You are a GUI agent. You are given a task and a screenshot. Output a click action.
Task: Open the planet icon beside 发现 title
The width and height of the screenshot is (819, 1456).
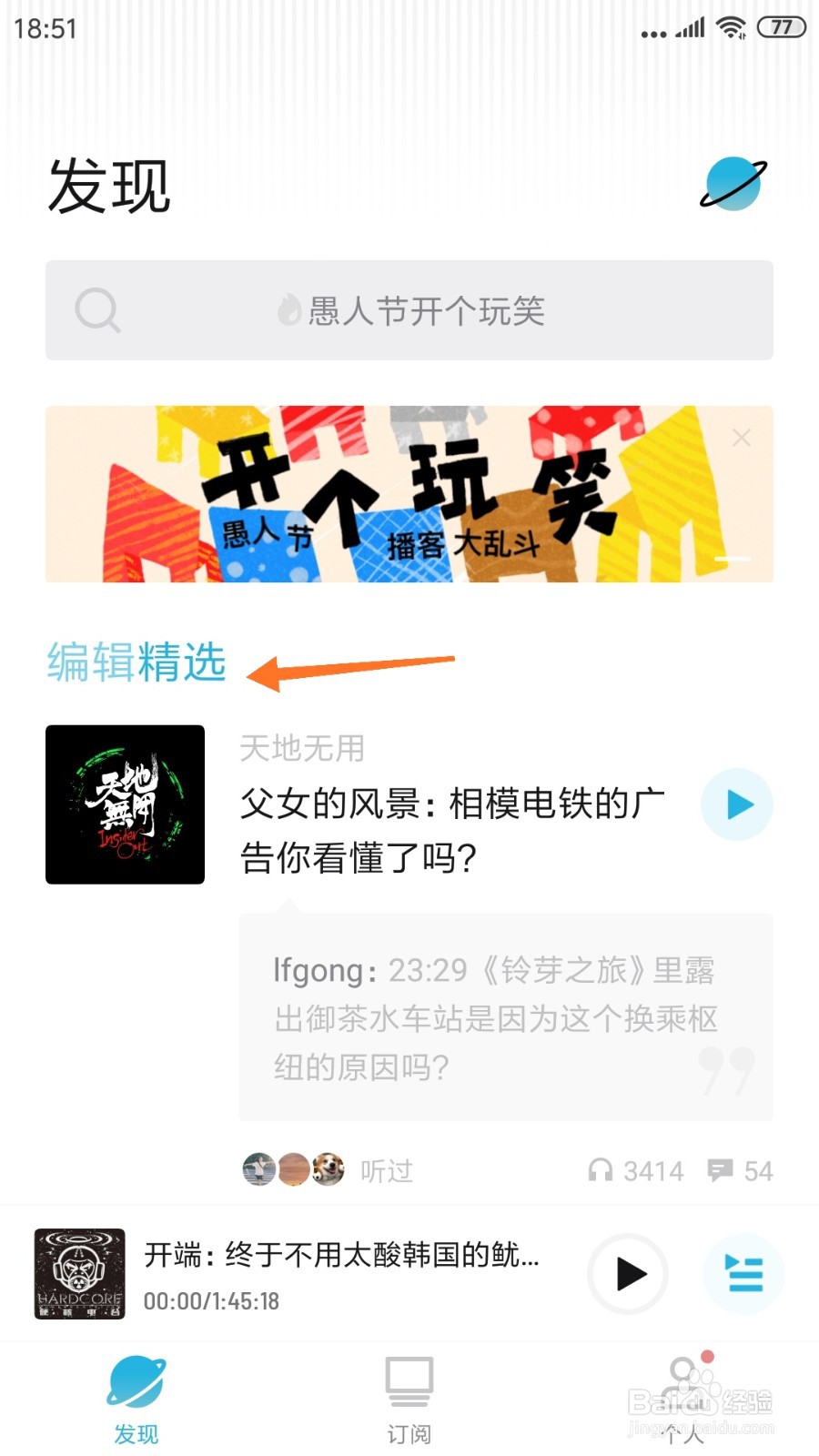(732, 185)
